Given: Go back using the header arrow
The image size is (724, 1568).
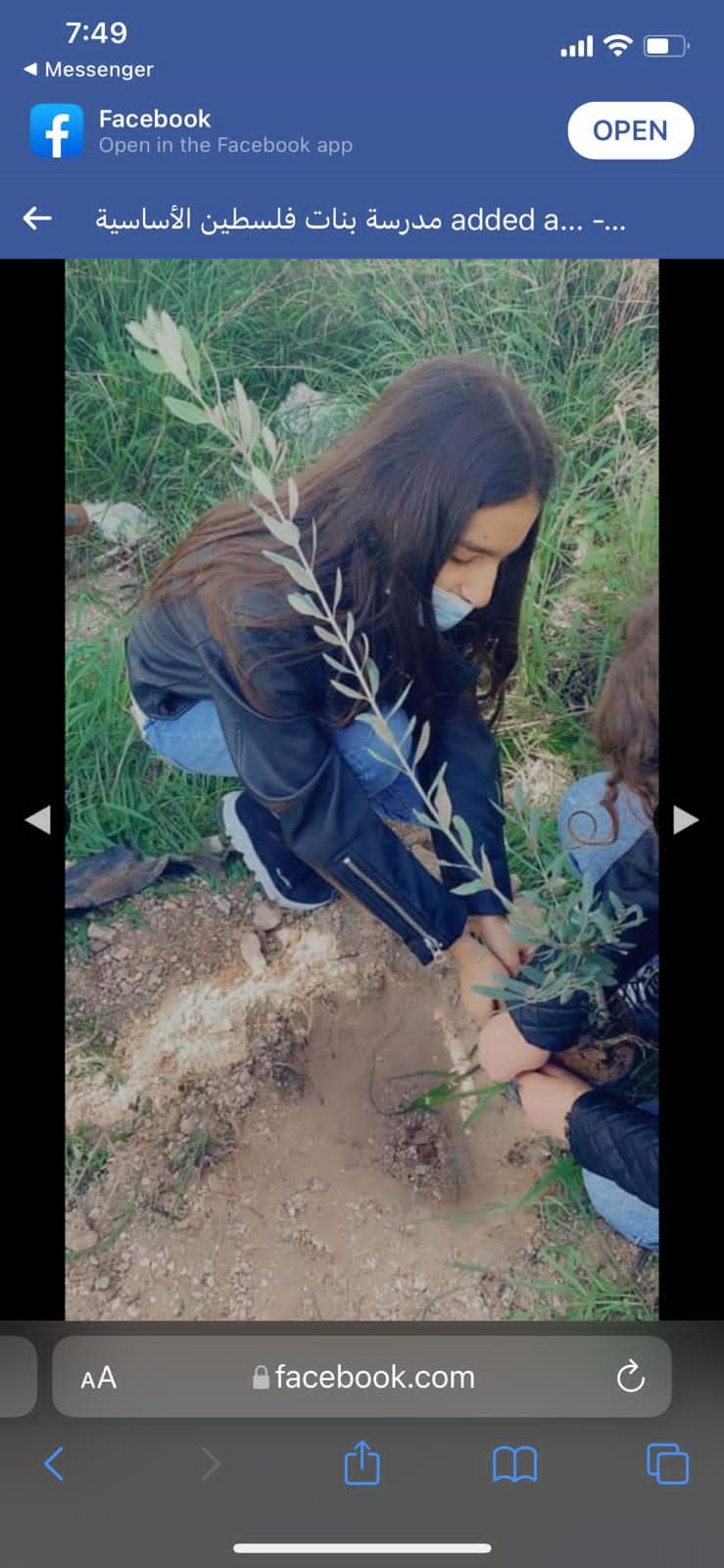Looking at the screenshot, I should click(x=37, y=218).
